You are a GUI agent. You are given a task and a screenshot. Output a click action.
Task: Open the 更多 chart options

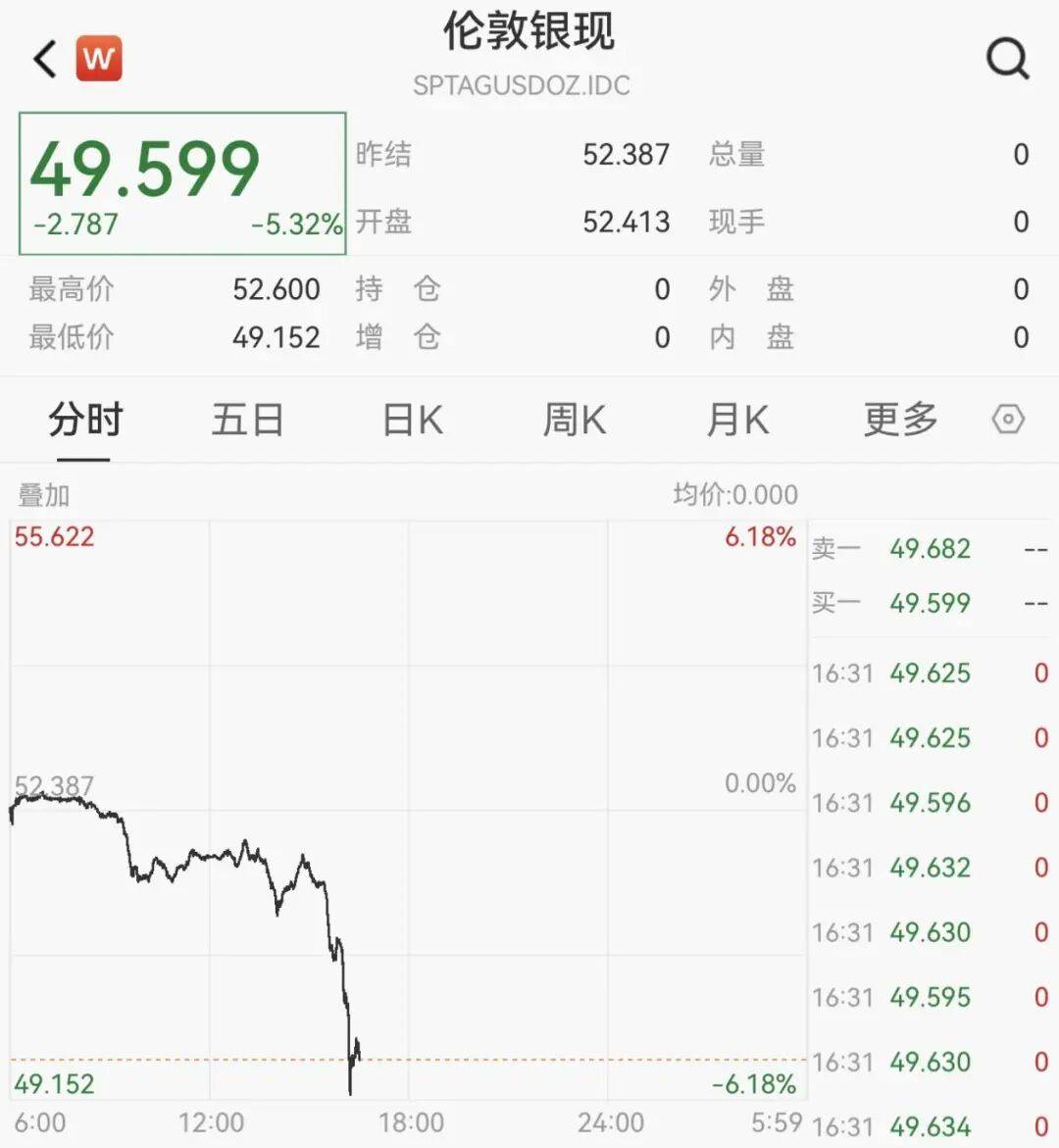[900, 421]
